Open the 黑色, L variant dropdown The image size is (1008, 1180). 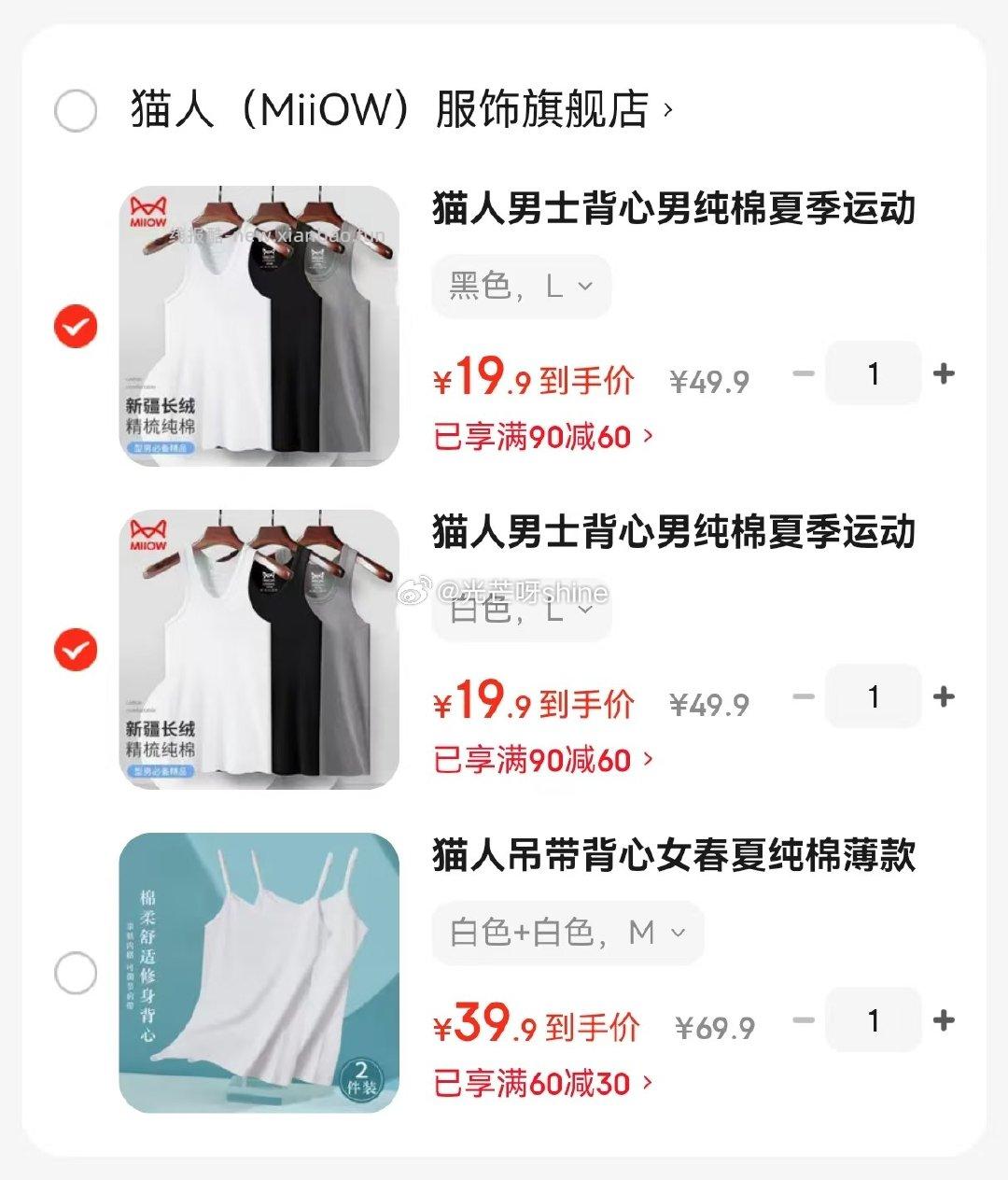(x=521, y=287)
